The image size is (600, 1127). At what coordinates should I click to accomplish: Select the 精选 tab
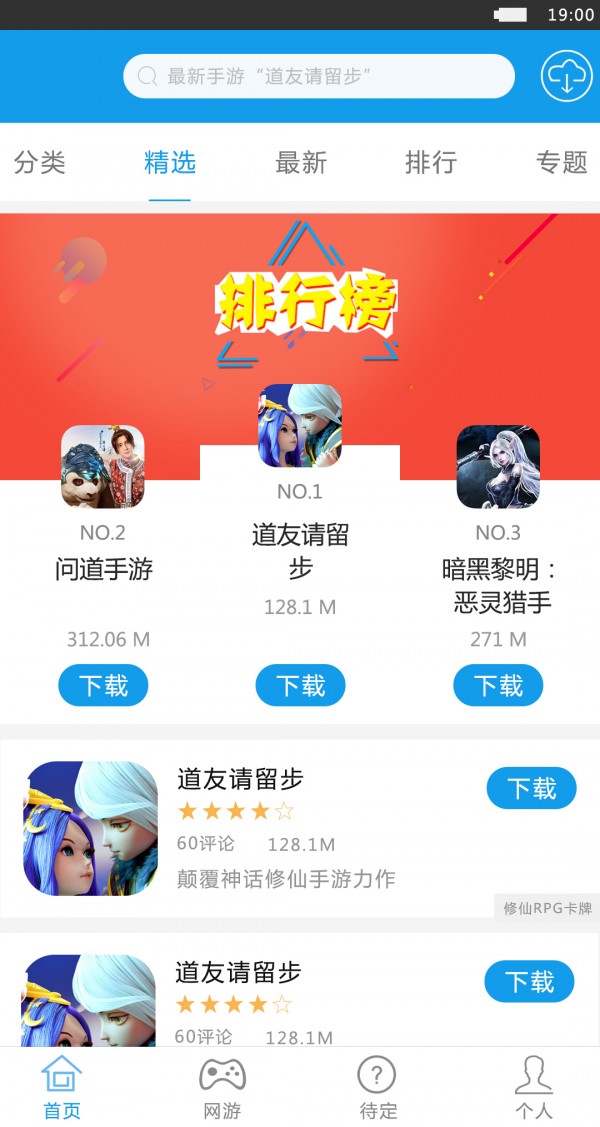point(170,162)
